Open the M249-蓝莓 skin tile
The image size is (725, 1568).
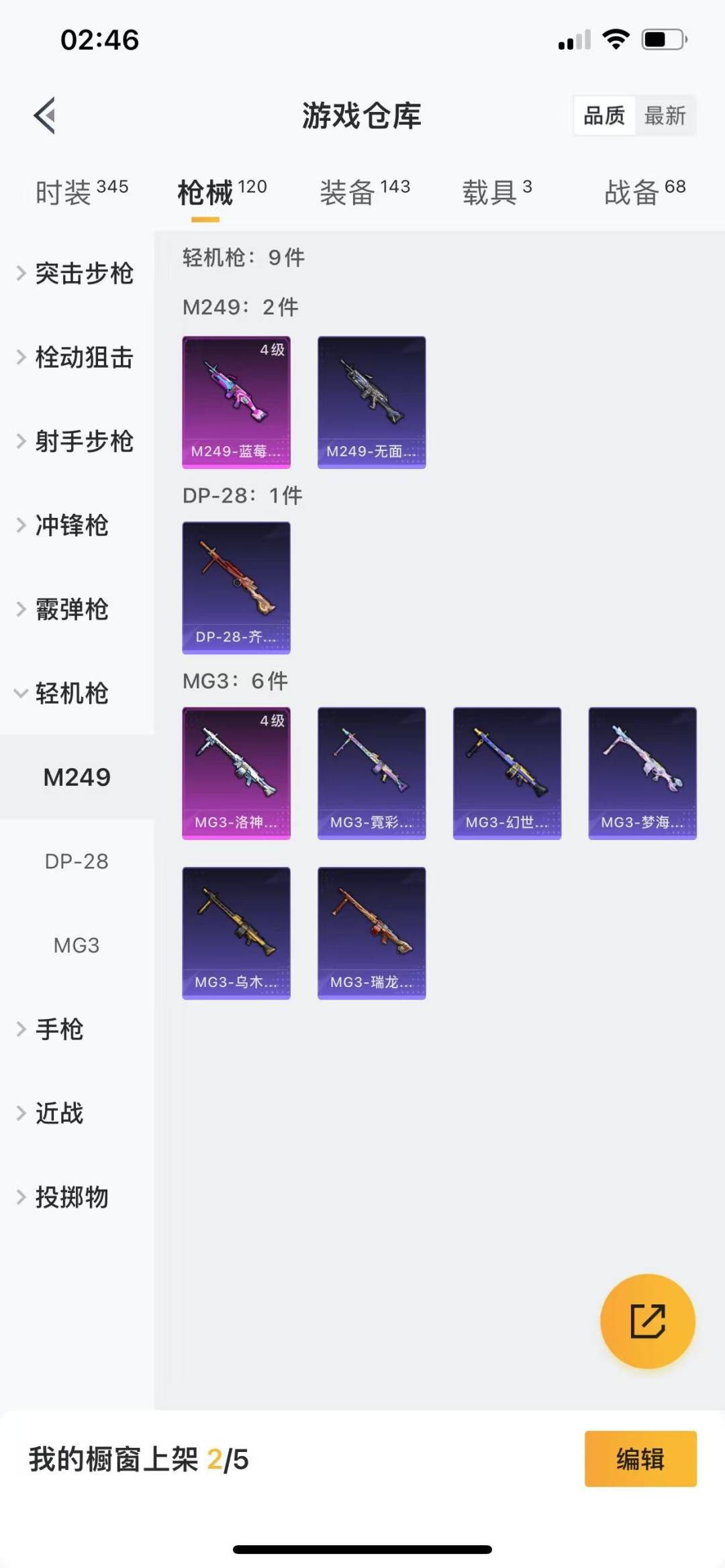point(236,402)
